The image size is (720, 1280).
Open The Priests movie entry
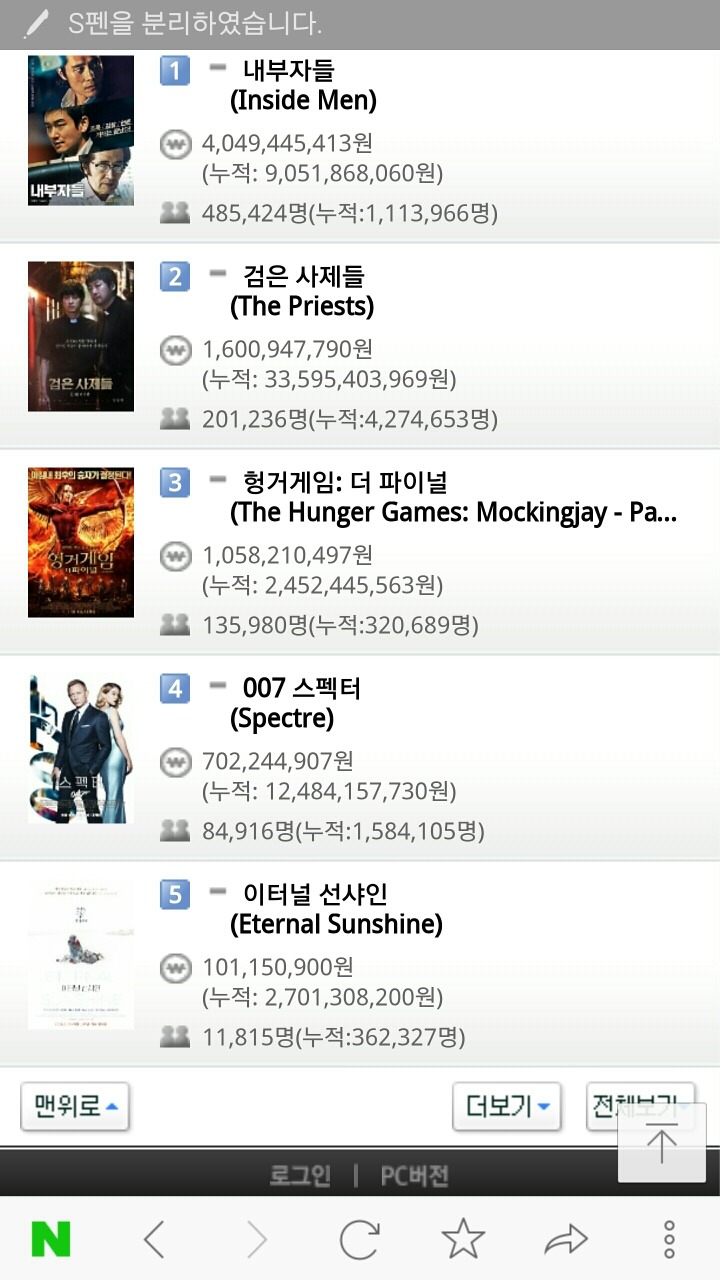[x=360, y=346]
